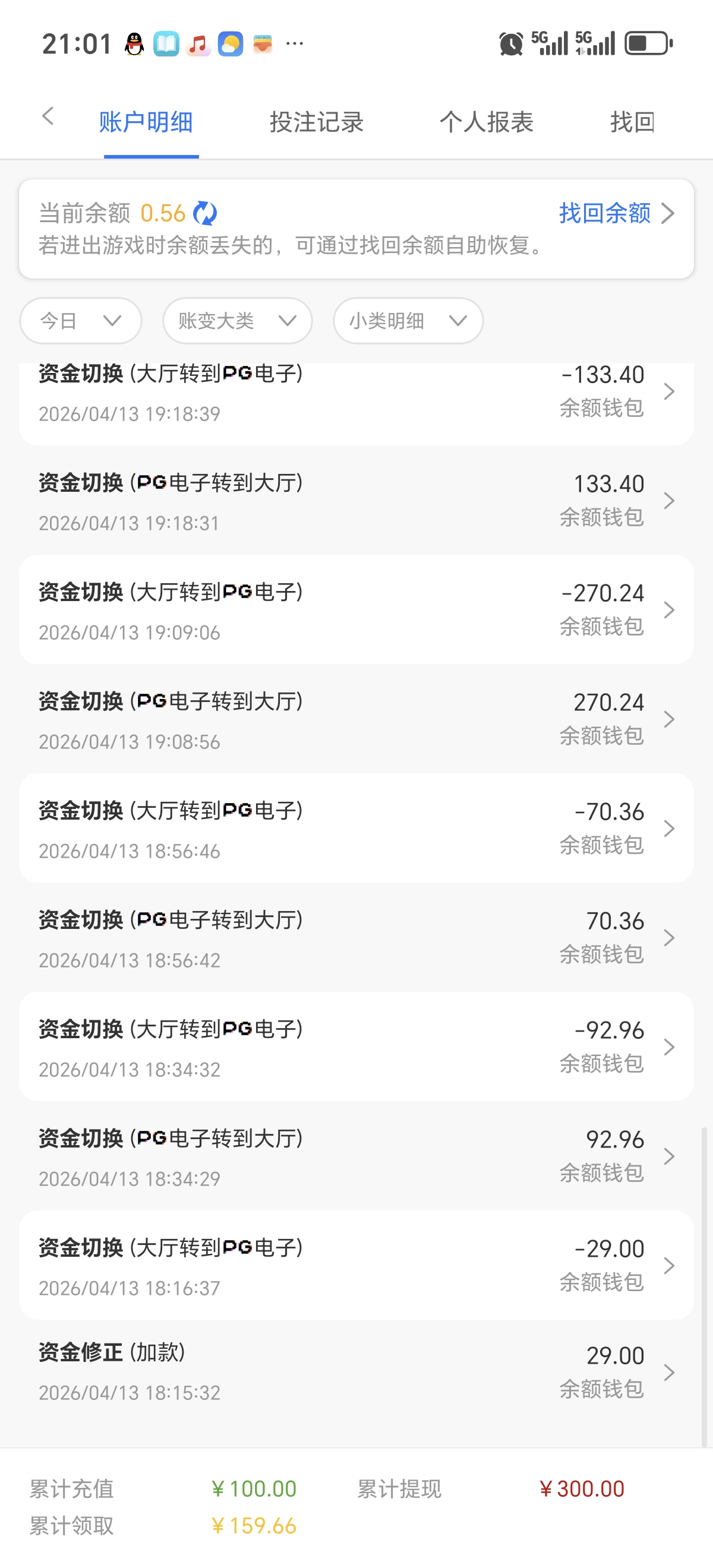Open the -92.96 transfer record
The width and height of the screenshot is (713, 1568).
356,1047
